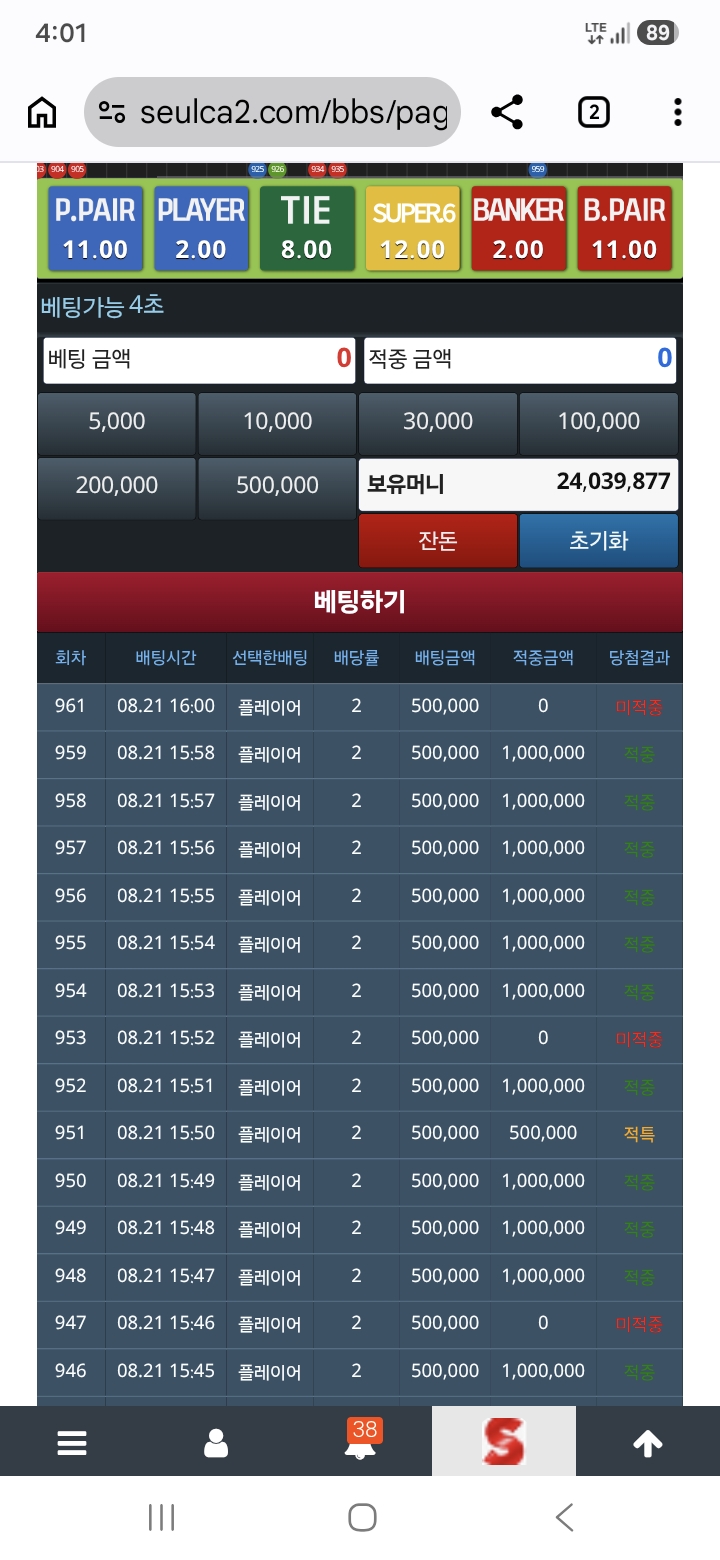Open the hamburger menu in bottom bar
The width and height of the screenshot is (720, 1560).
pyautogui.click(x=72, y=1442)
